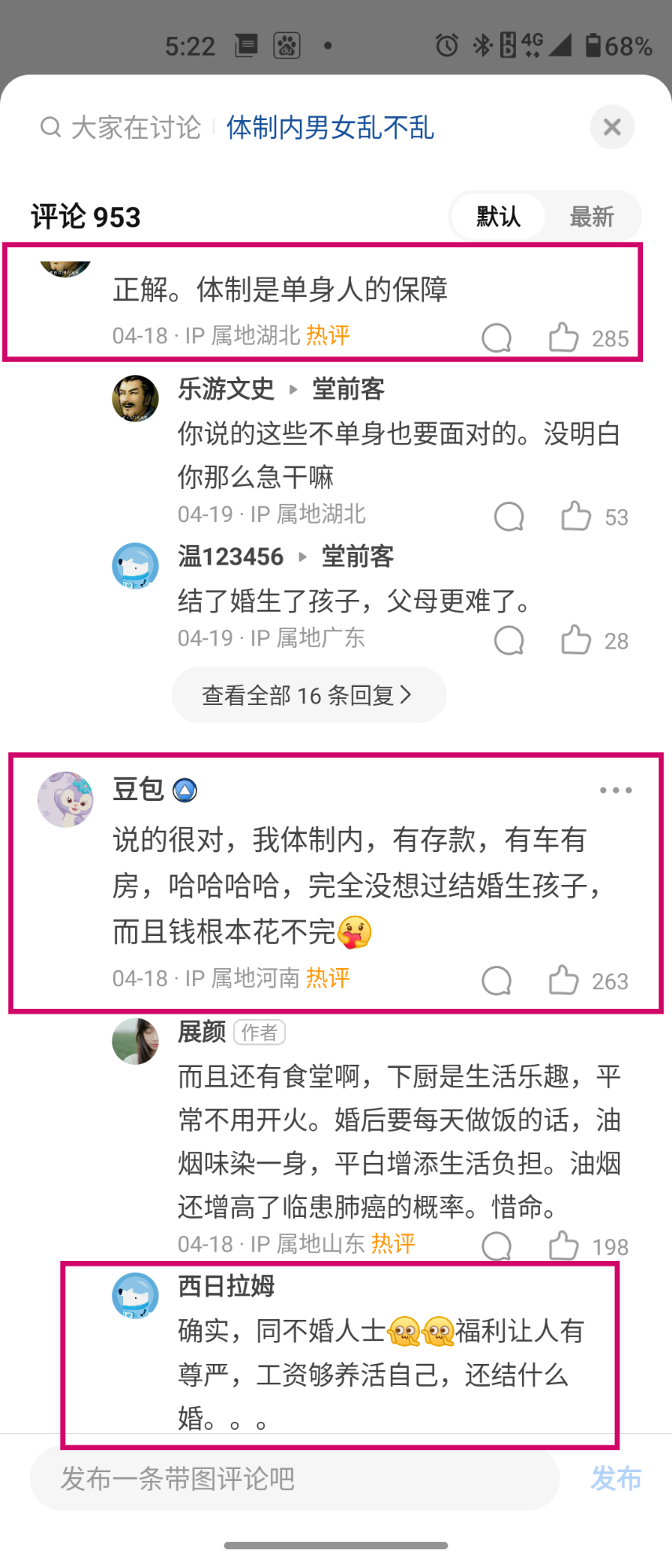Open search topic 体制内男女乱不乱
The width and height of the screenshot is (672, 1568).
330,127
